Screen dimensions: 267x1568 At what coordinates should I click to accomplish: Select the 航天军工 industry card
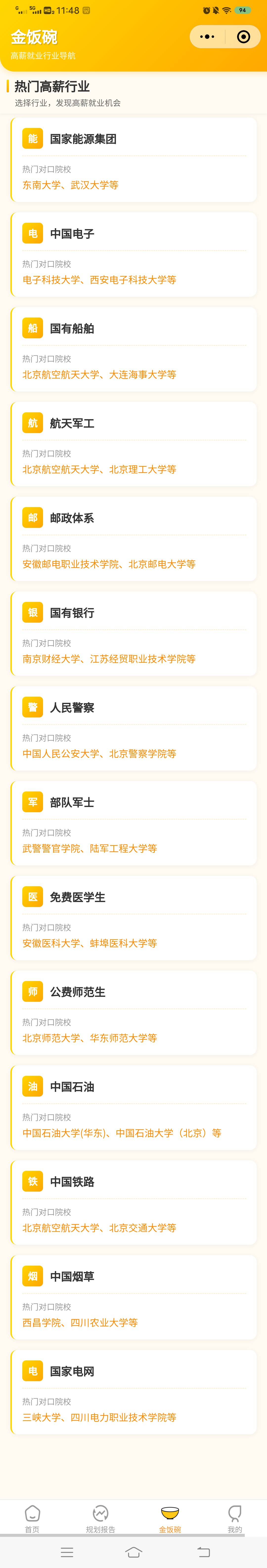(134, 444)
